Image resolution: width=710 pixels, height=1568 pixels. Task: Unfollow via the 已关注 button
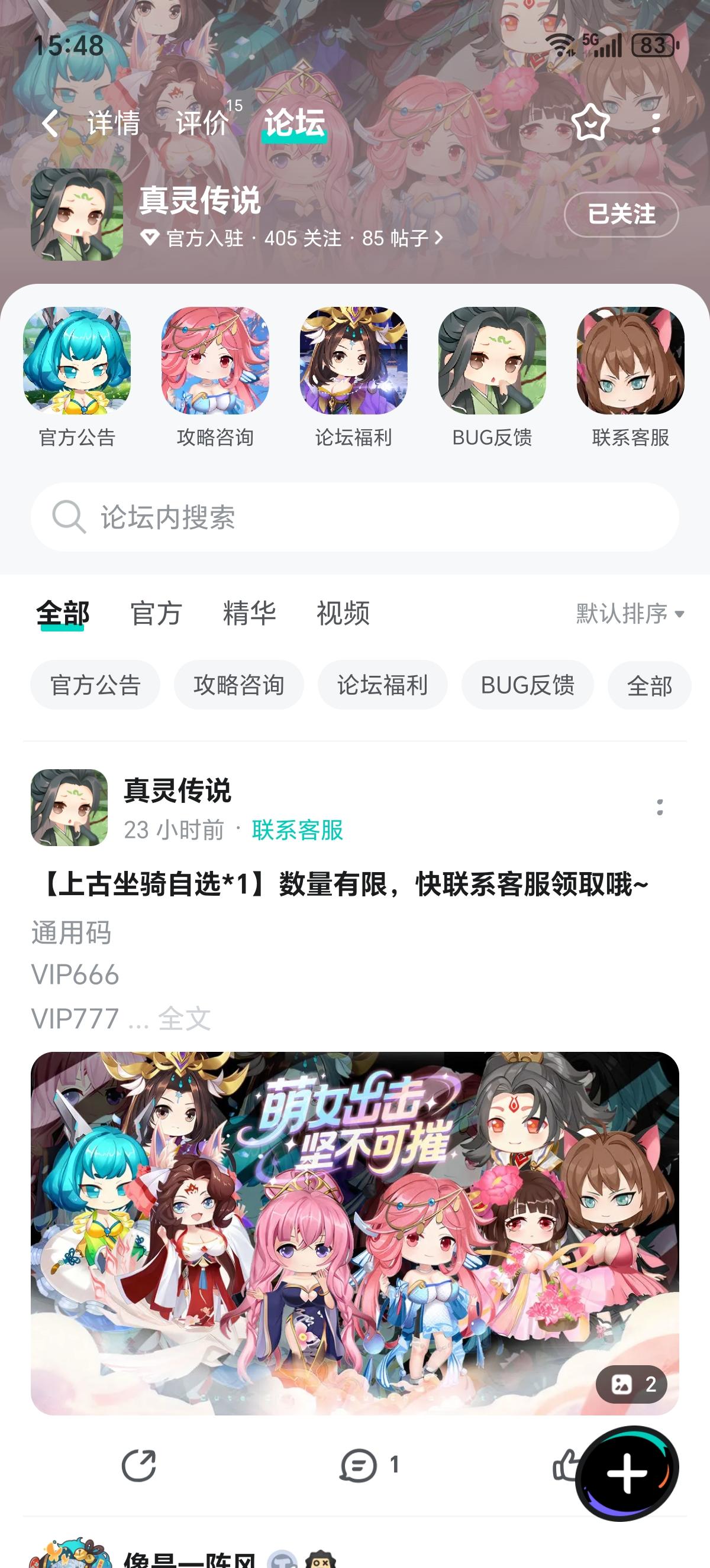(x=621, y=215)
